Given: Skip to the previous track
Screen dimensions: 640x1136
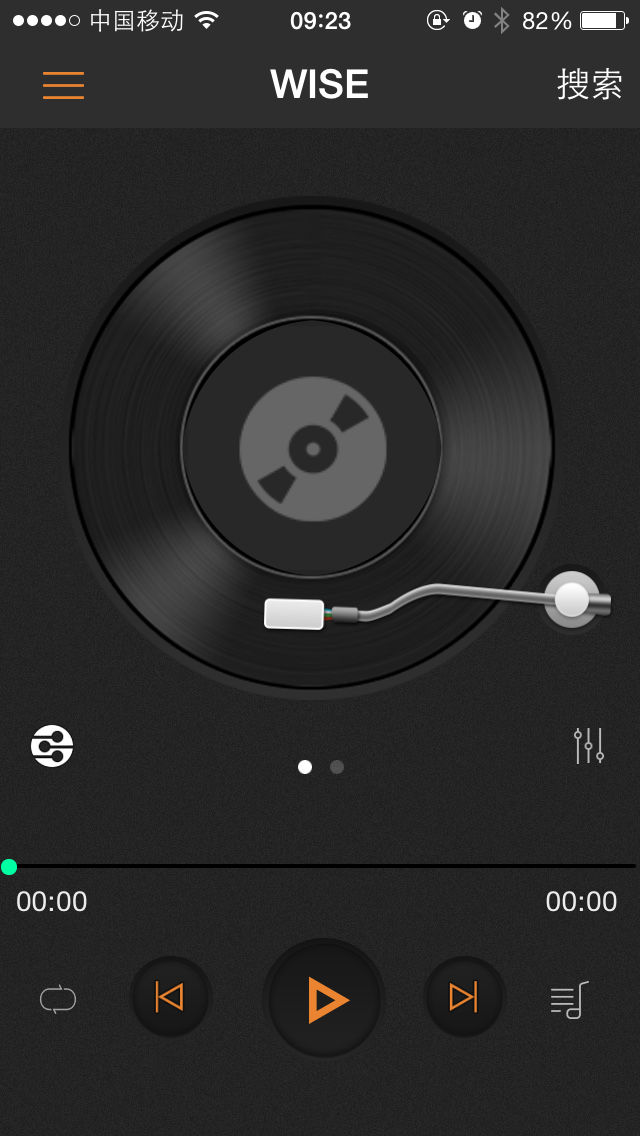Looking at the screenshot, I should 170,997.
